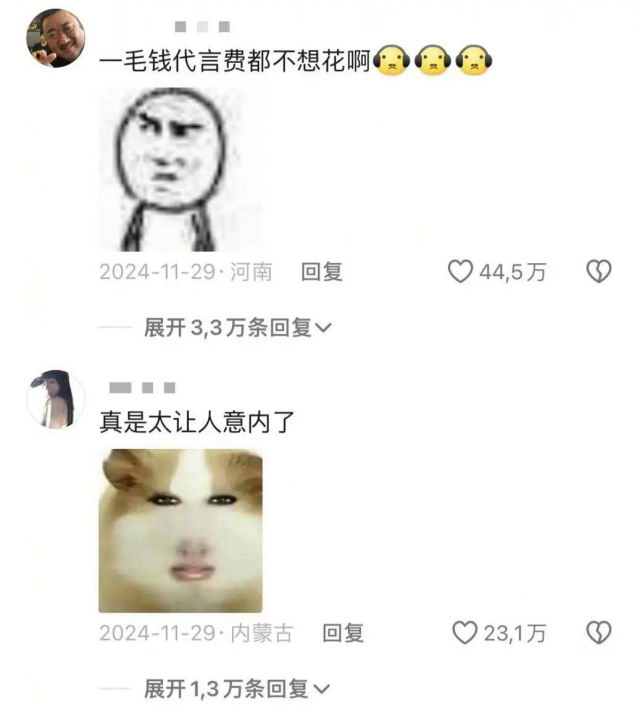
Task: Dislike the comment from 河南
Action: [x=598, y=272]
